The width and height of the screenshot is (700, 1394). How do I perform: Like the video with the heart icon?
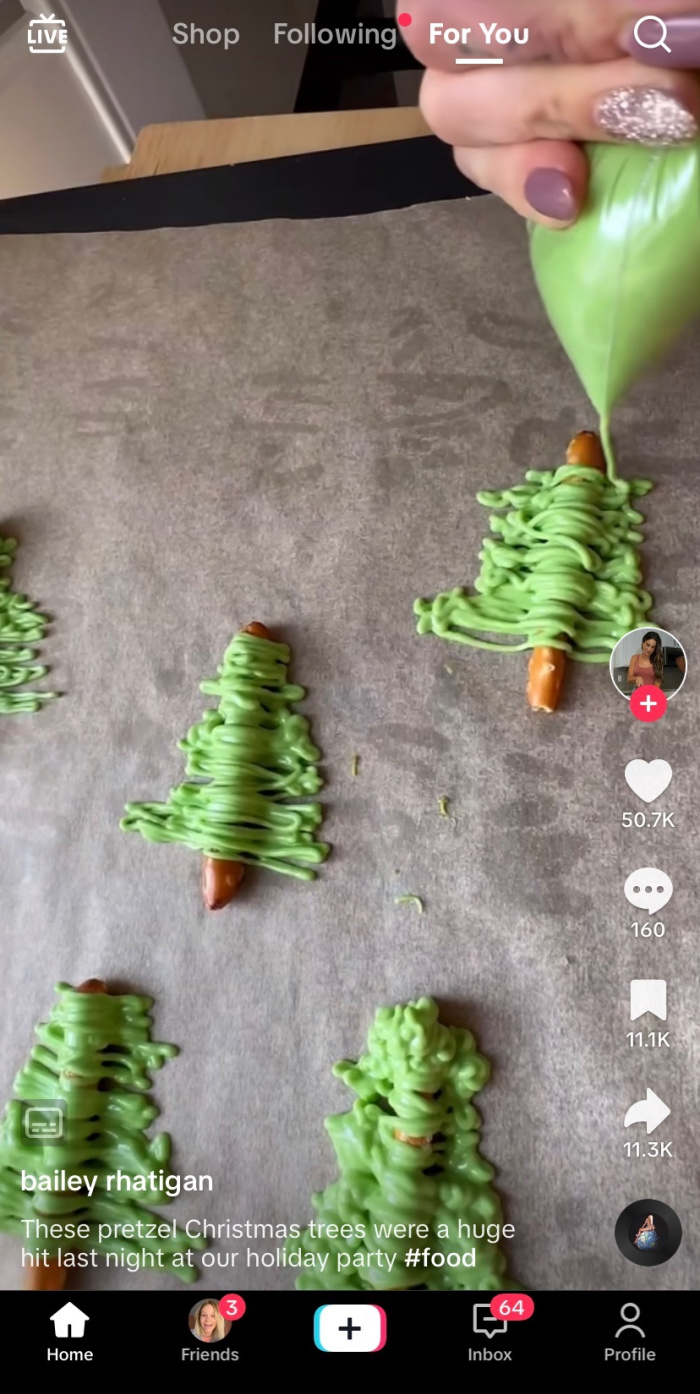(x=648, y=781)
